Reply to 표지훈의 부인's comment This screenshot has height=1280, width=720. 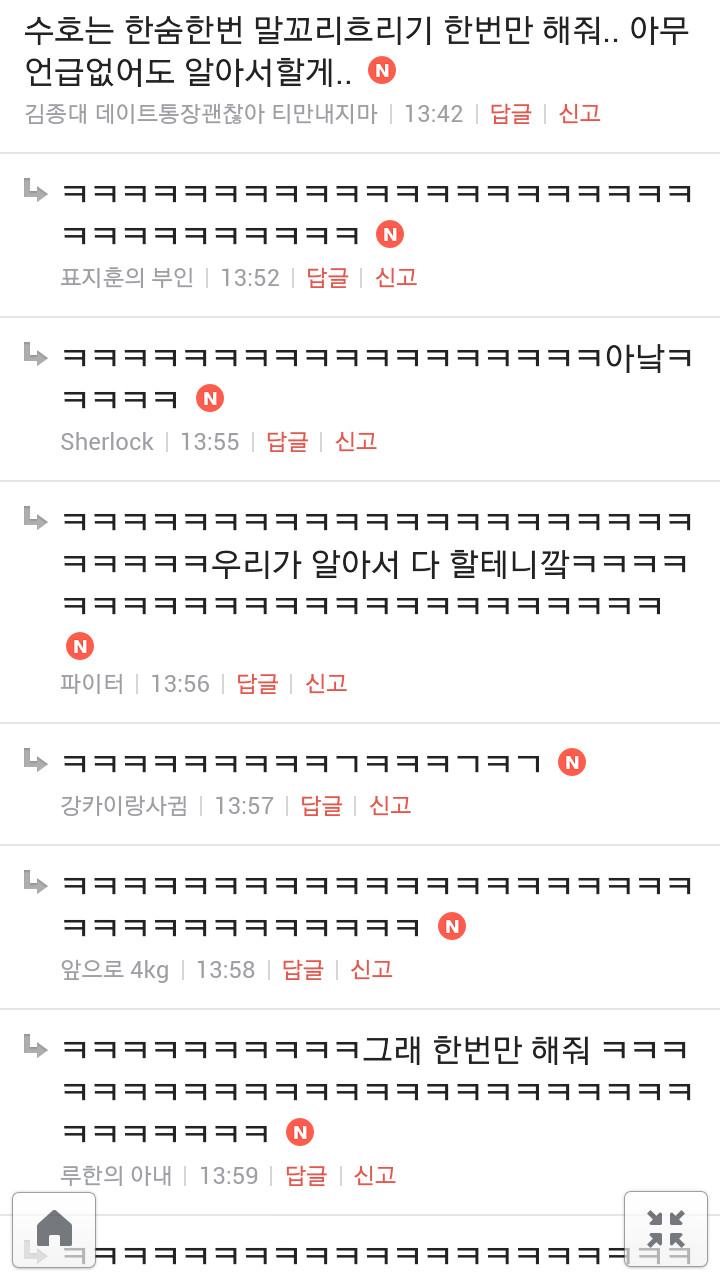327,278
